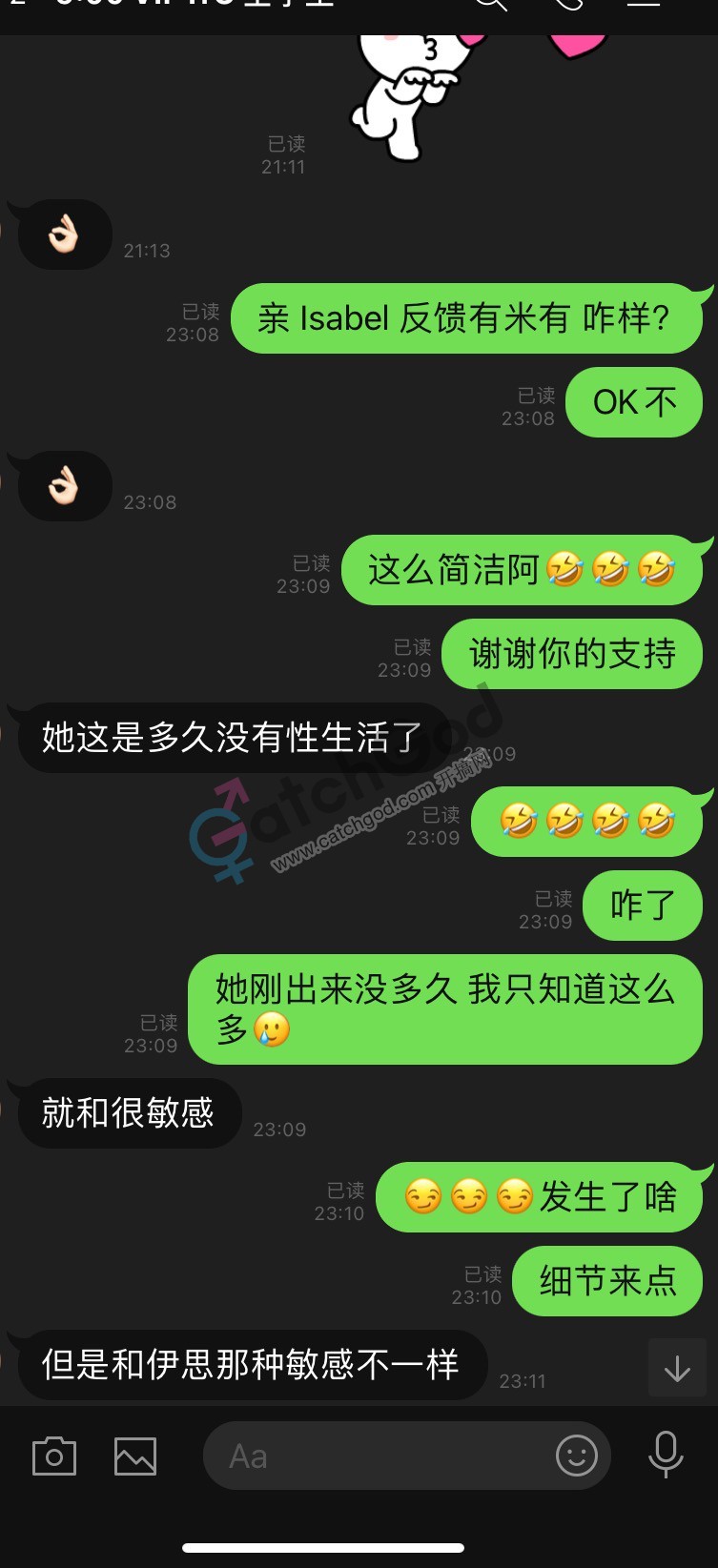This screenshot has width=718, height=1568.
Task: Open the emoji sticker picker
Action: coord(577,1456)
